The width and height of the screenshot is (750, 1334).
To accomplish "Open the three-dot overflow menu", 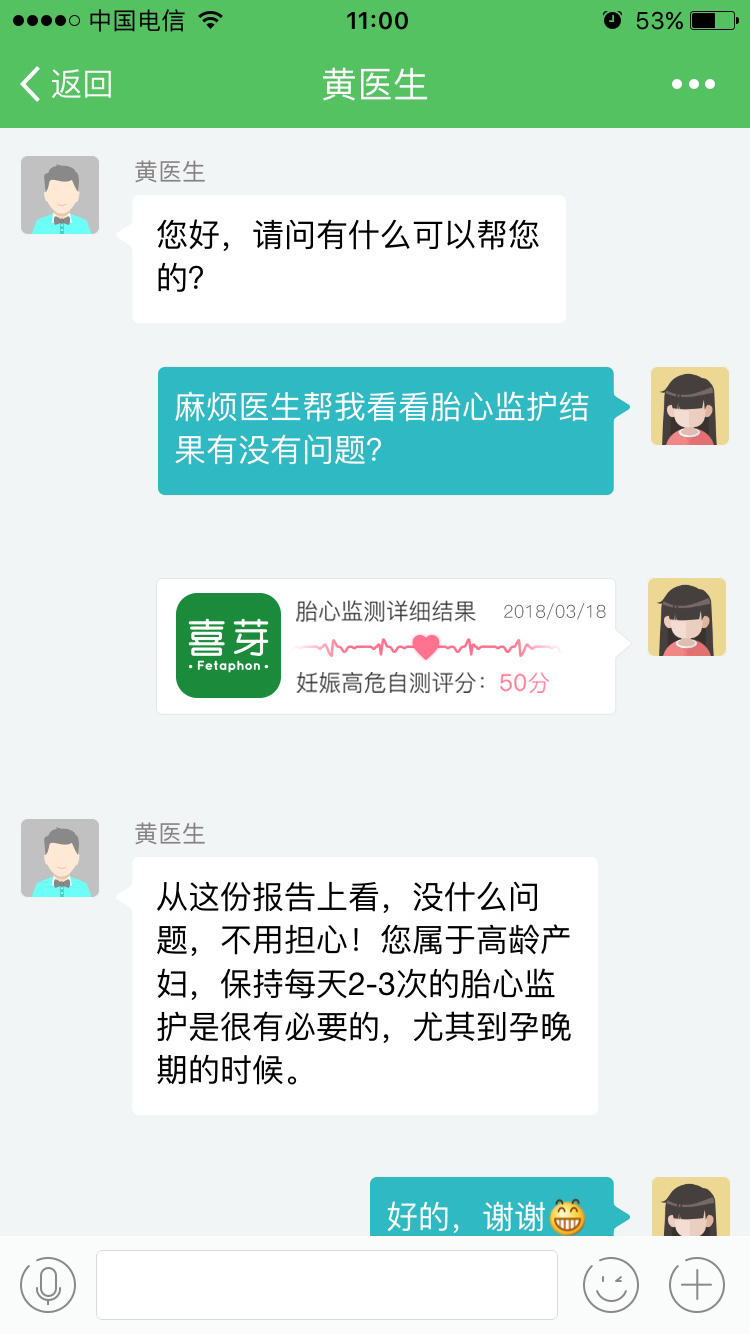I will click(x=693, y=85).
